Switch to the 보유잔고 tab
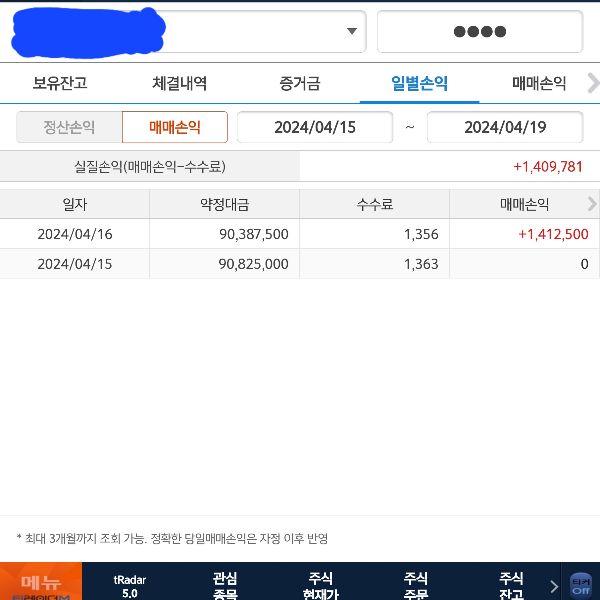The width and height of the screenshot is (600, 600). coord(60,83)
